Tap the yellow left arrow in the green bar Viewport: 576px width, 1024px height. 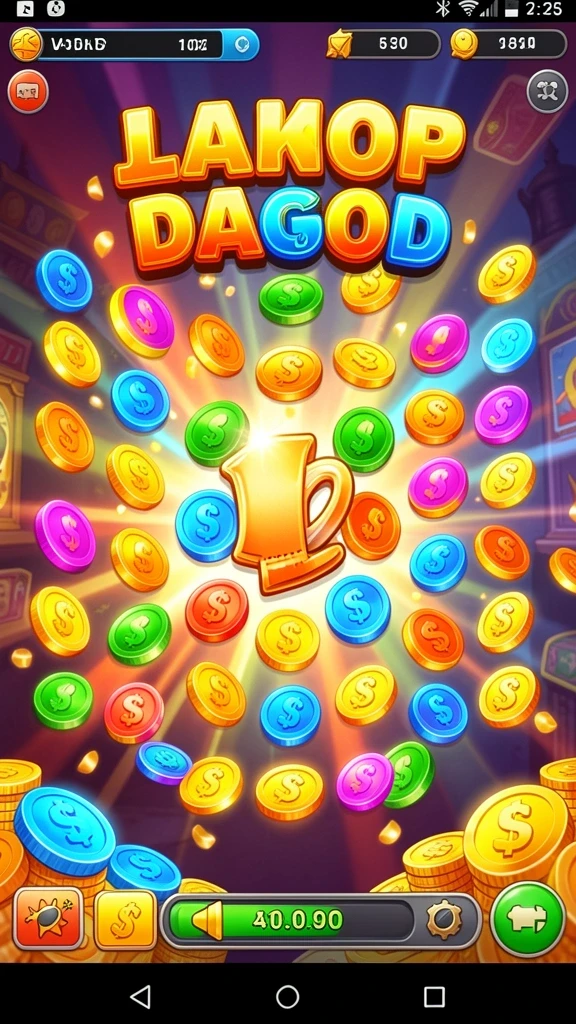208,920
